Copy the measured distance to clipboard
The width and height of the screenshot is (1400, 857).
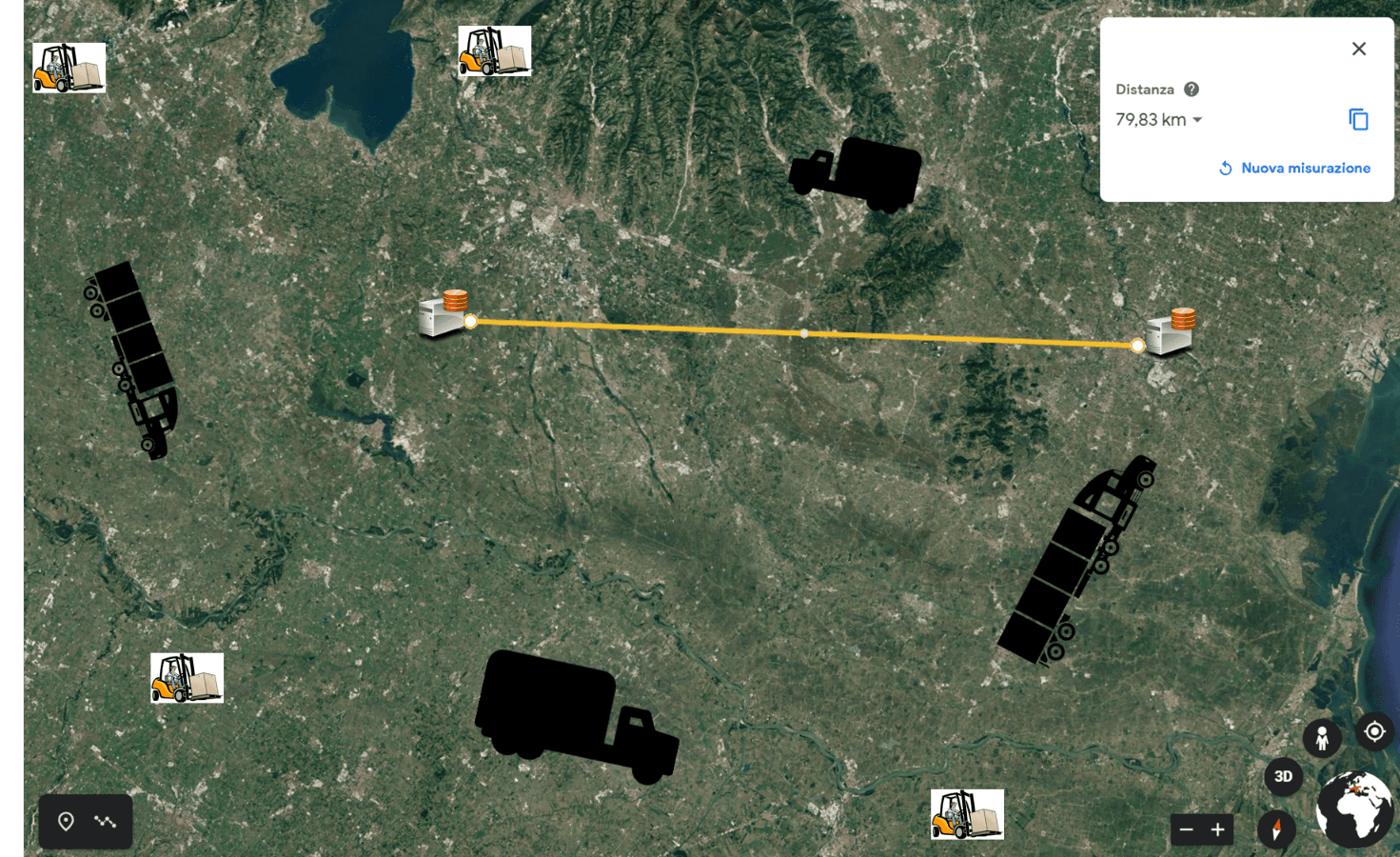[1358, 119]
